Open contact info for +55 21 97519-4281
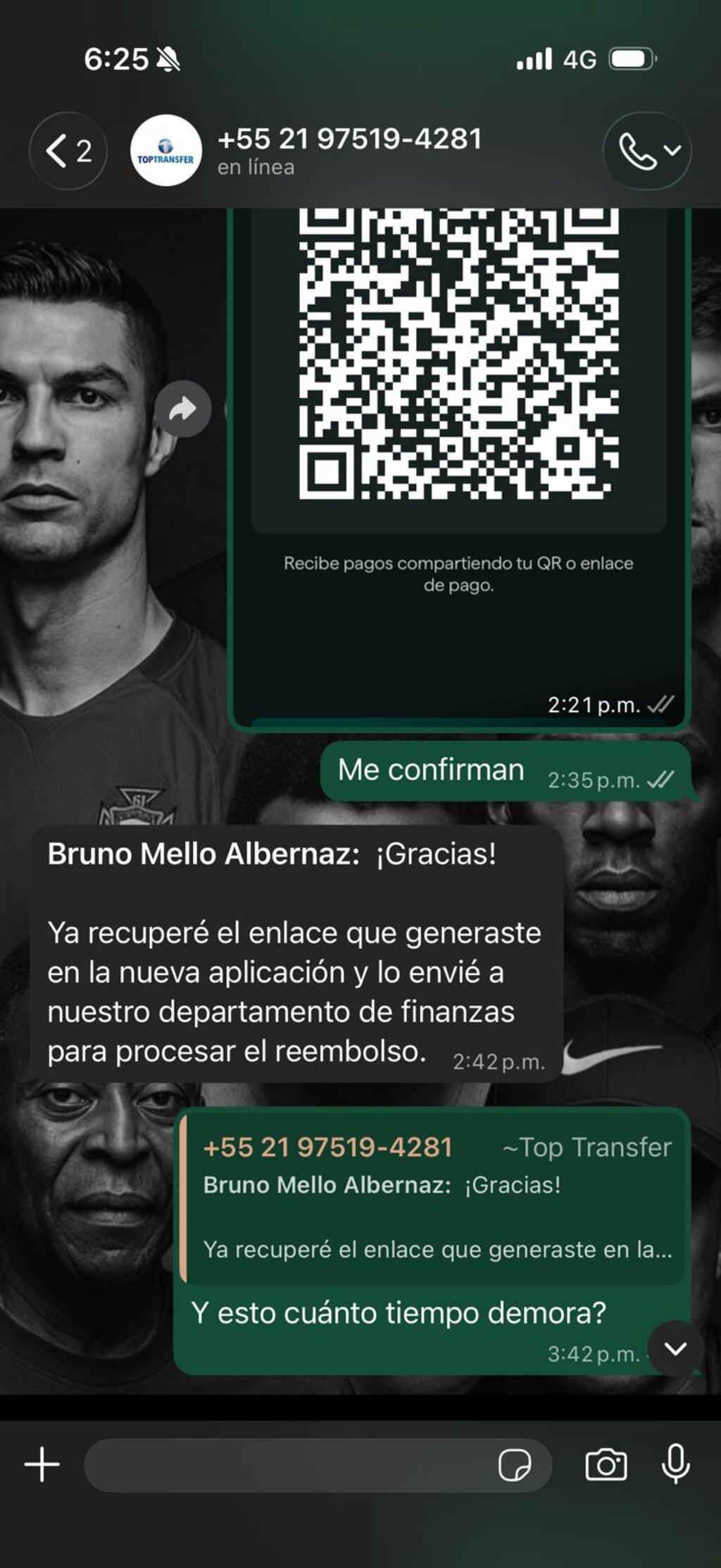Image resolution: width=721 pixels, height=1568 pixels. pyautogui.click(x=349, y=150)
